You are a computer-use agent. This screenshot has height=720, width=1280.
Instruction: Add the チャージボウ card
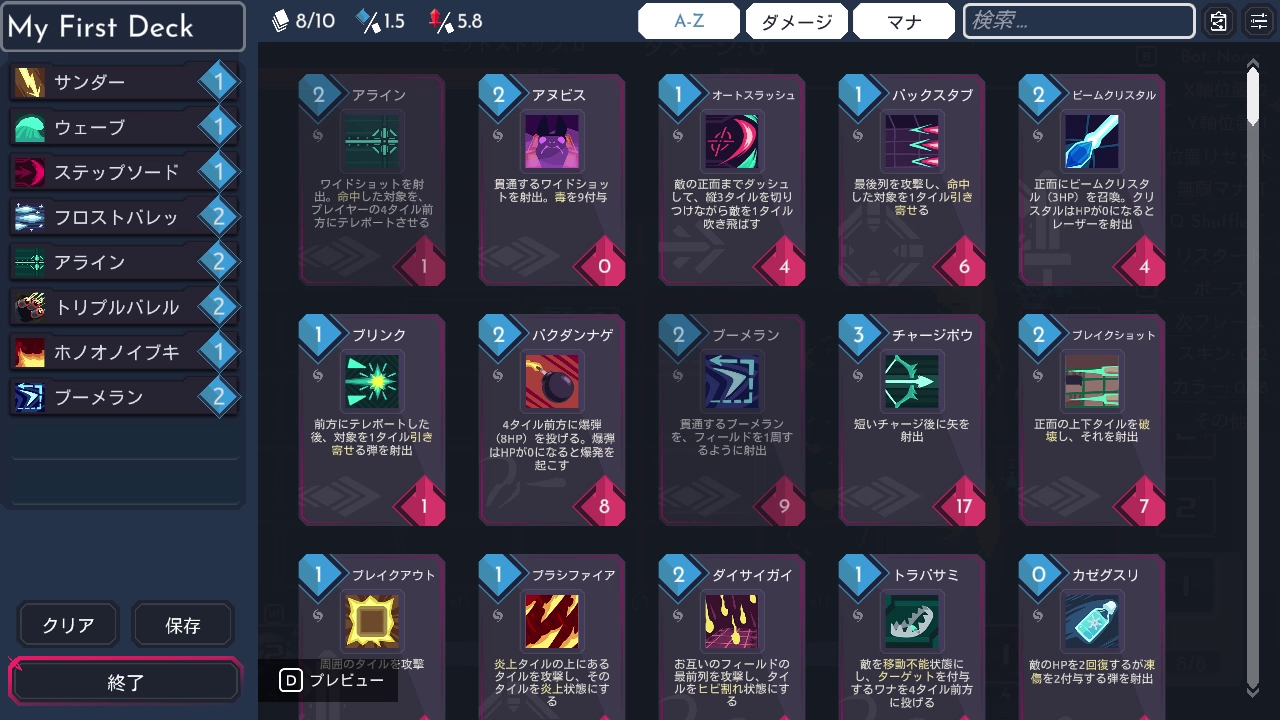tap(912, 420)
